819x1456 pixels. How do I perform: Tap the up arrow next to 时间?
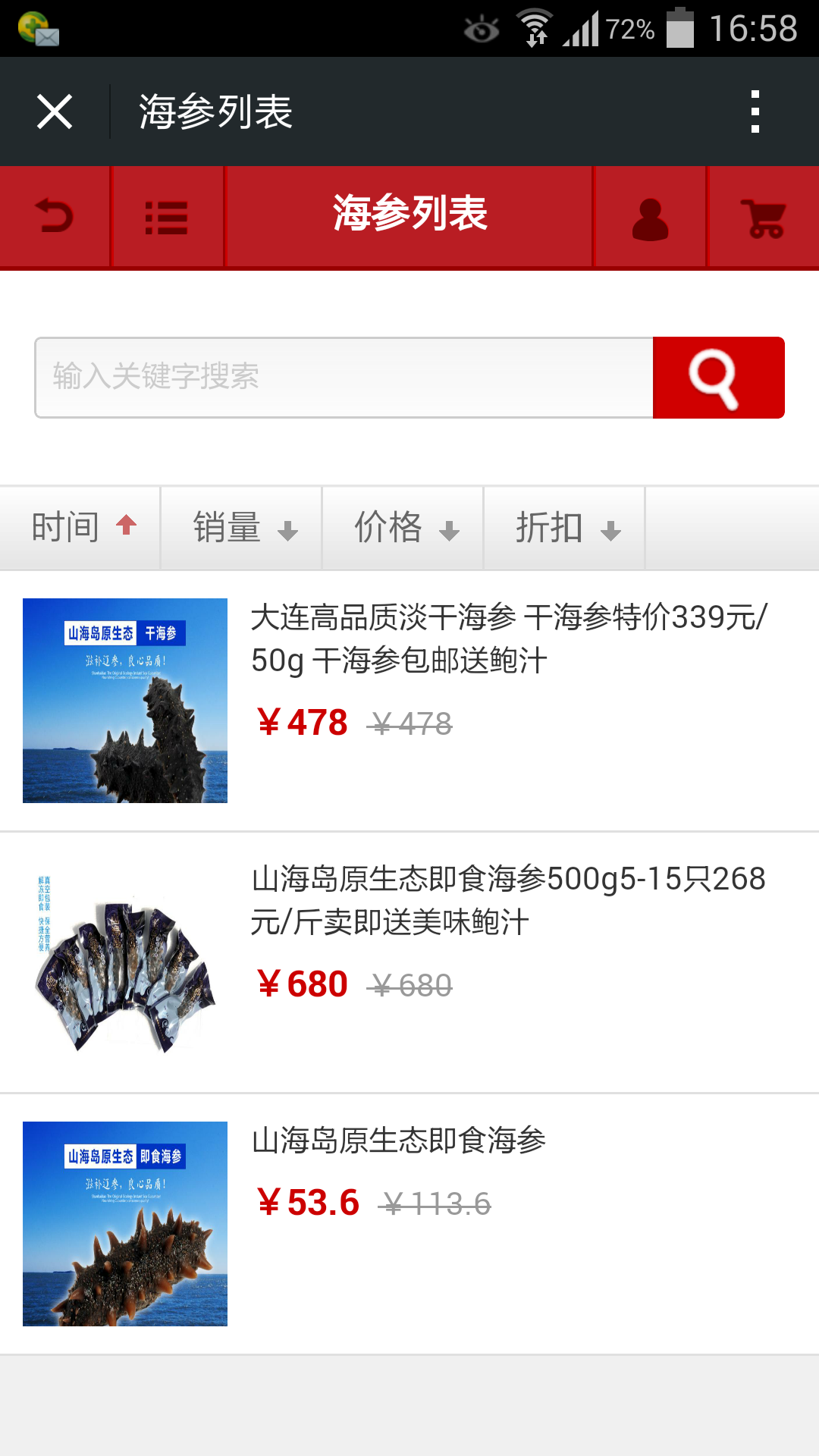click(x=126, y=526)
